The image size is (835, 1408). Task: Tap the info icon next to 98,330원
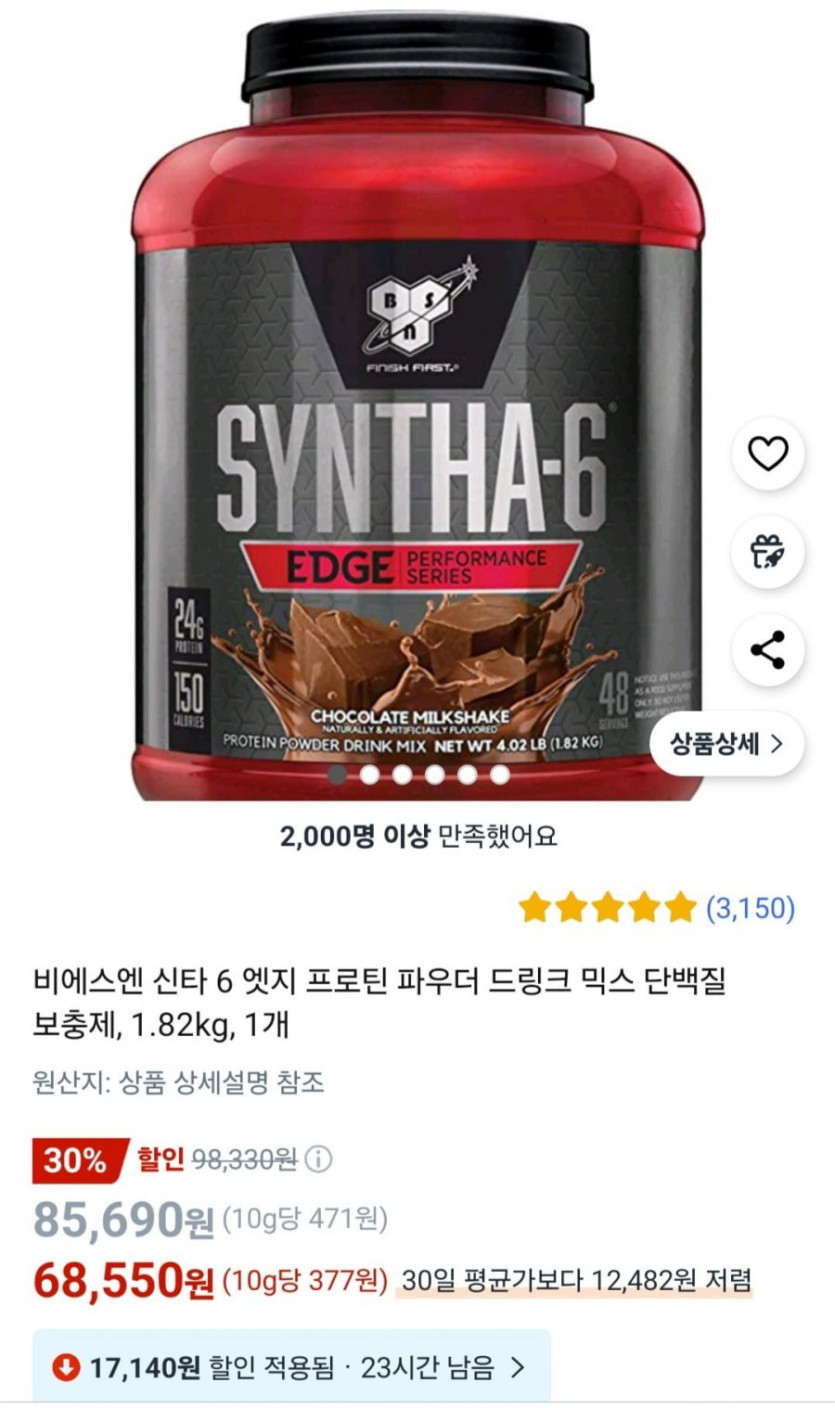318,1160
